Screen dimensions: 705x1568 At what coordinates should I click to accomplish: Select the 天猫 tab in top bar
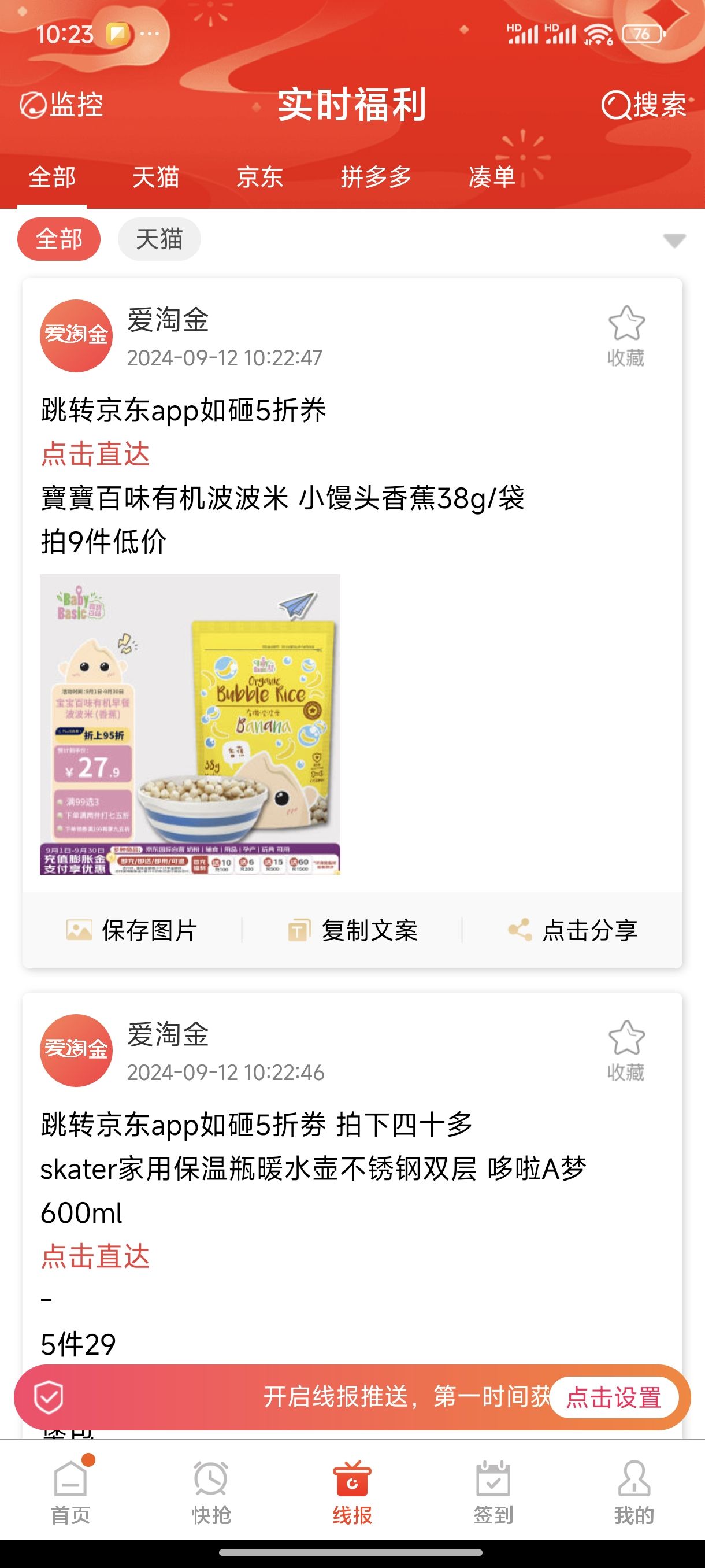pyautogui.click(x=155, y=177)
